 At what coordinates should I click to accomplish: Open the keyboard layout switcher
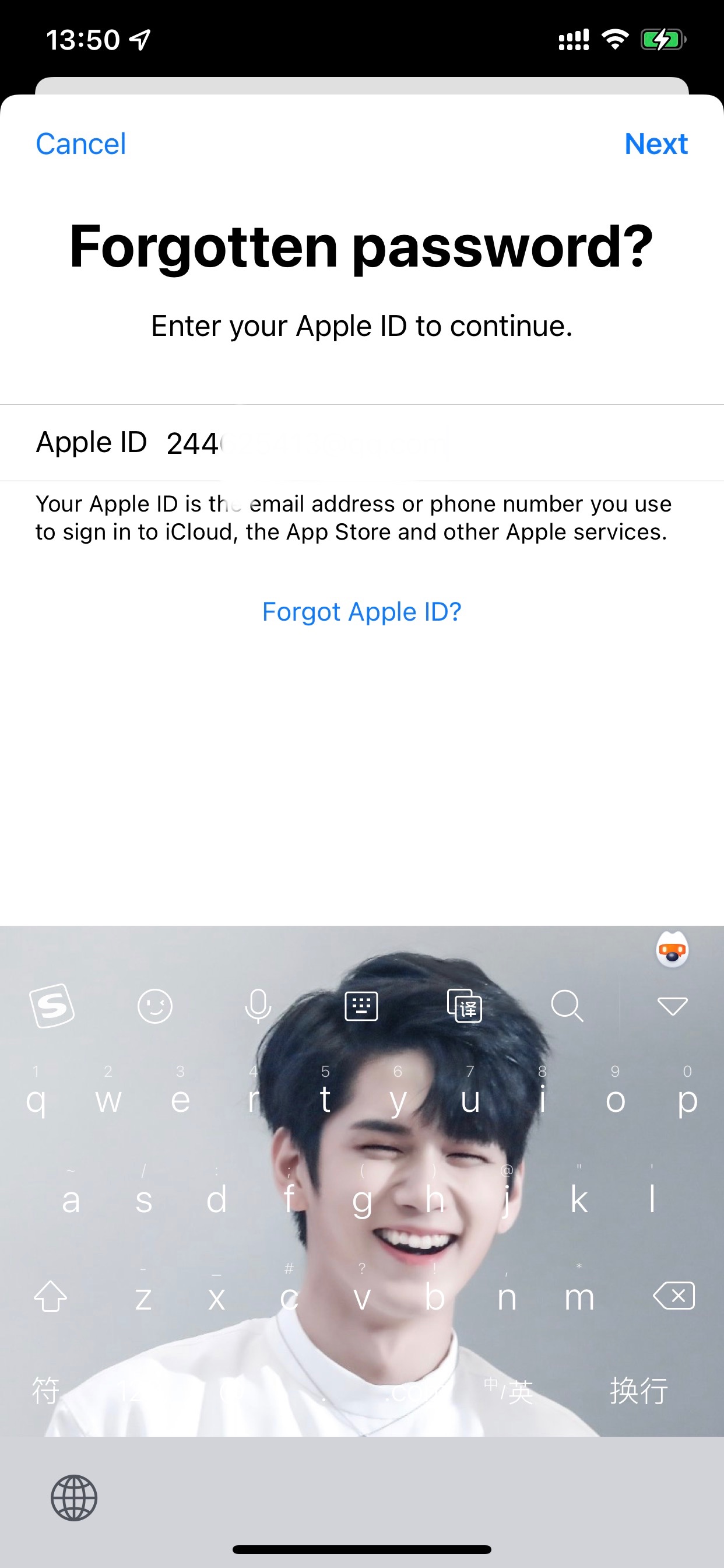[361, 1006]
